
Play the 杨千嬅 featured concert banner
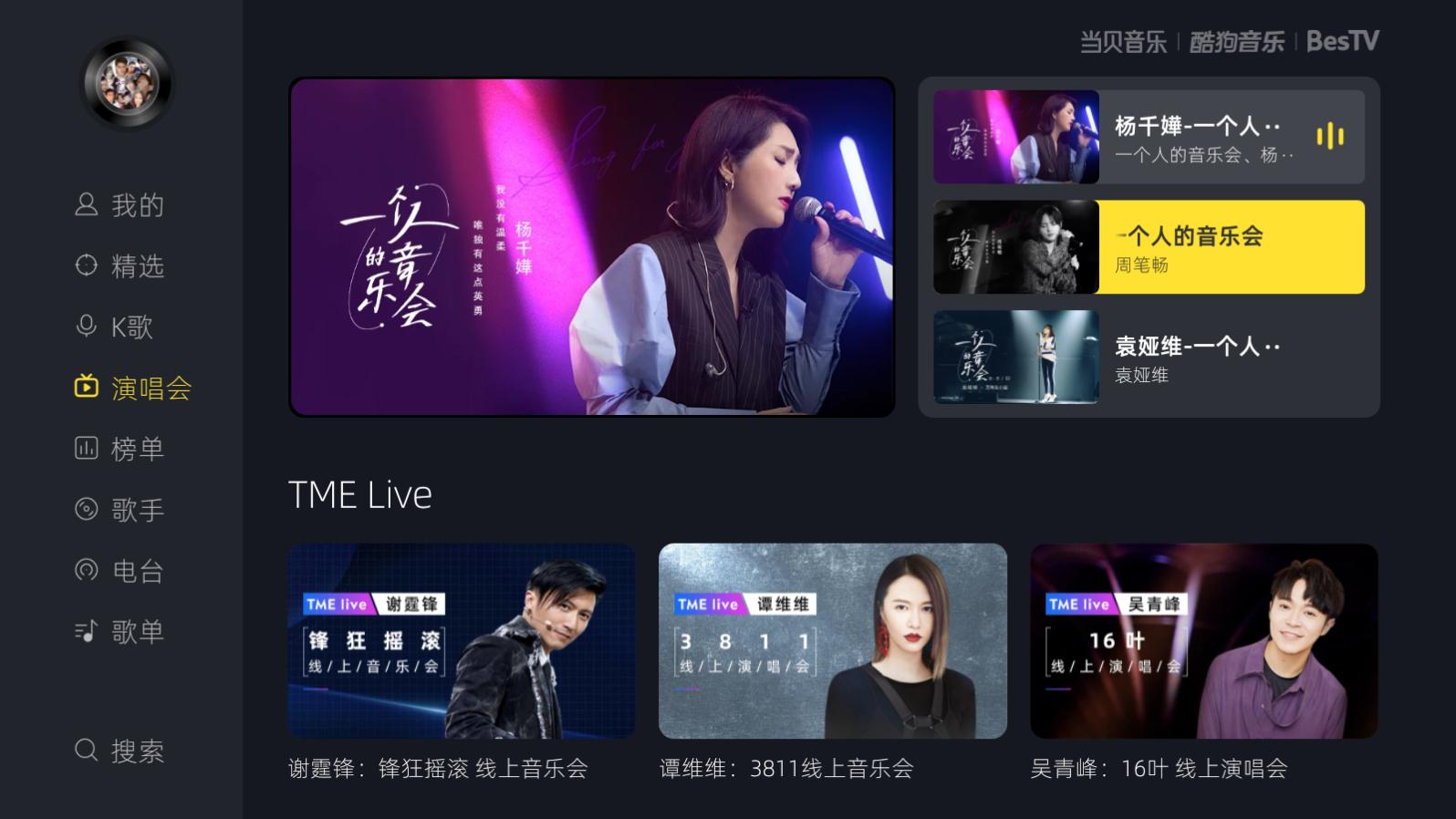591,247
